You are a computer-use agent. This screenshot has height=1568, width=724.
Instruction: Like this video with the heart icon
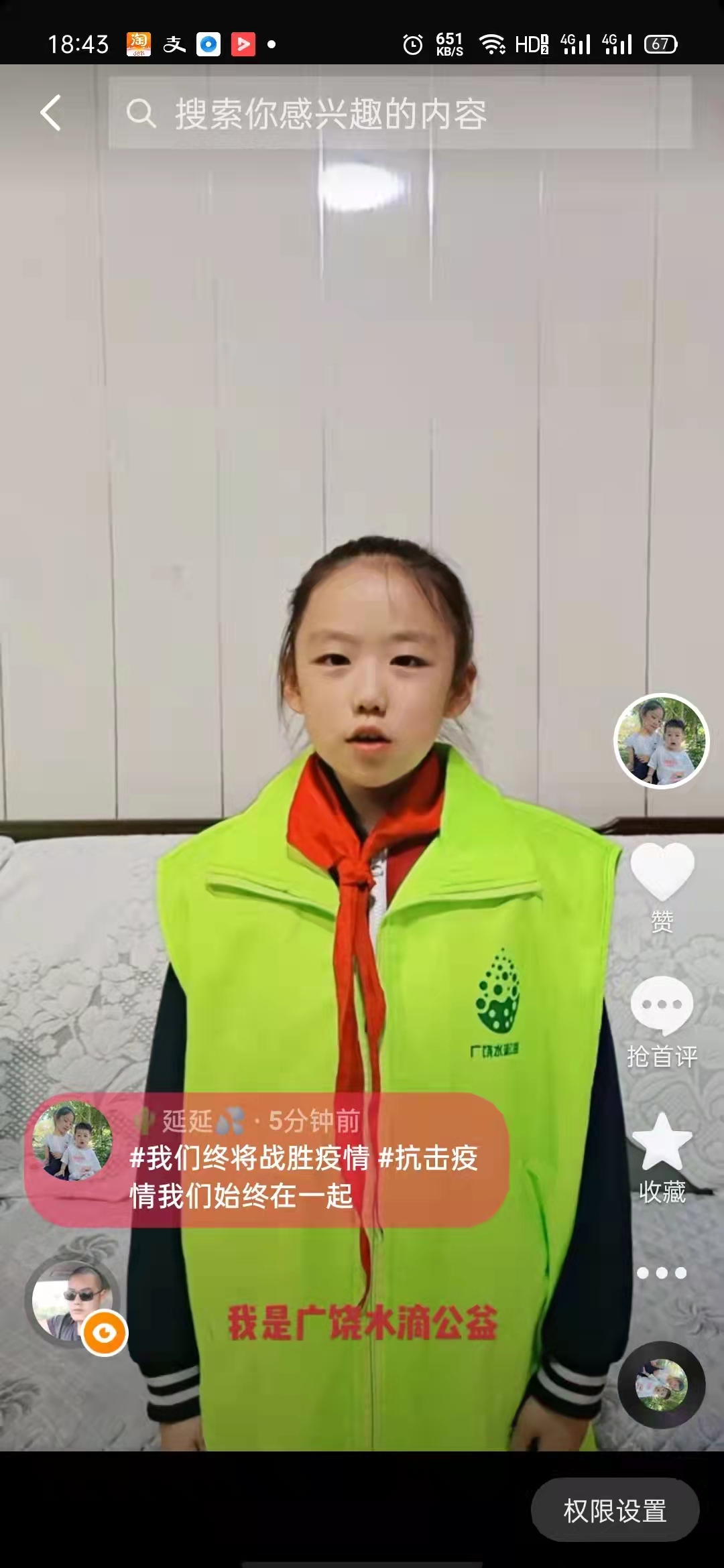point(662,871)
